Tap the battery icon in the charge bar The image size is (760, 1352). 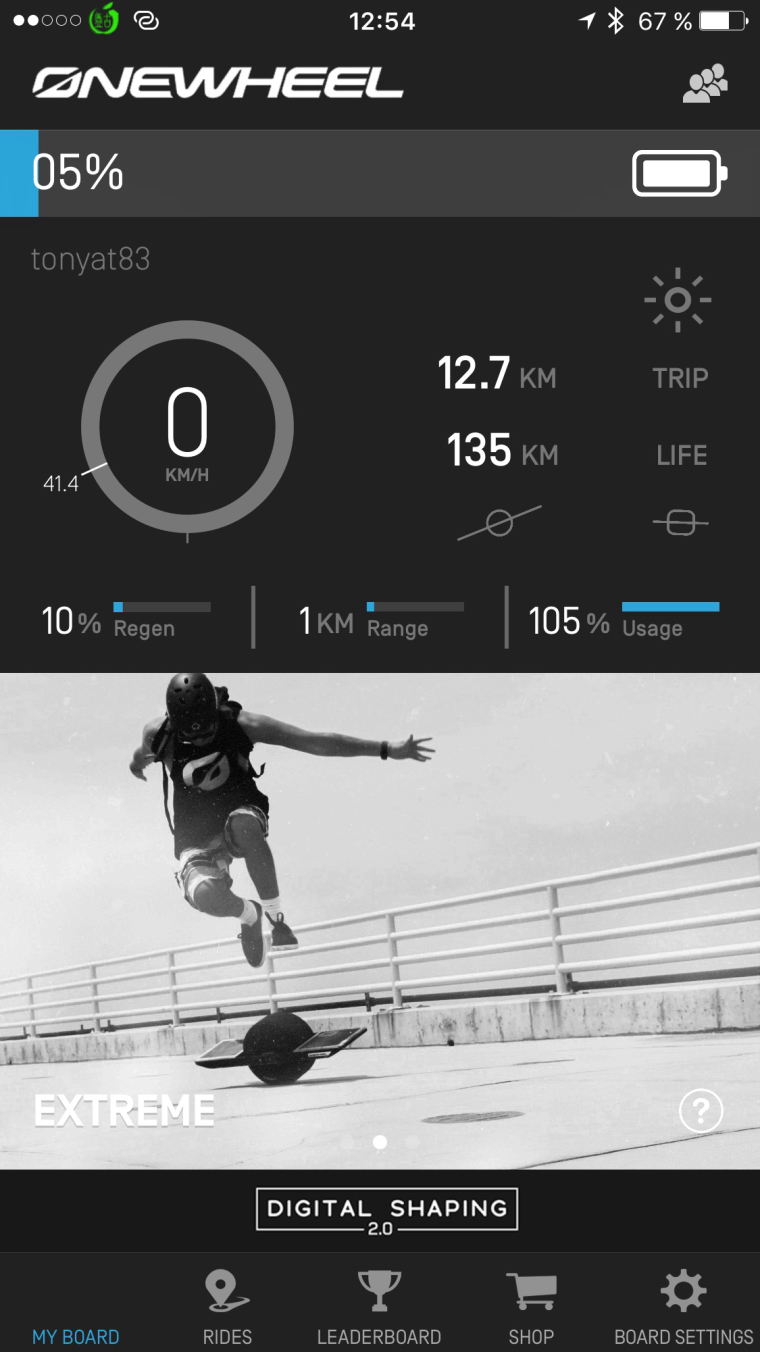coord(678,172)
